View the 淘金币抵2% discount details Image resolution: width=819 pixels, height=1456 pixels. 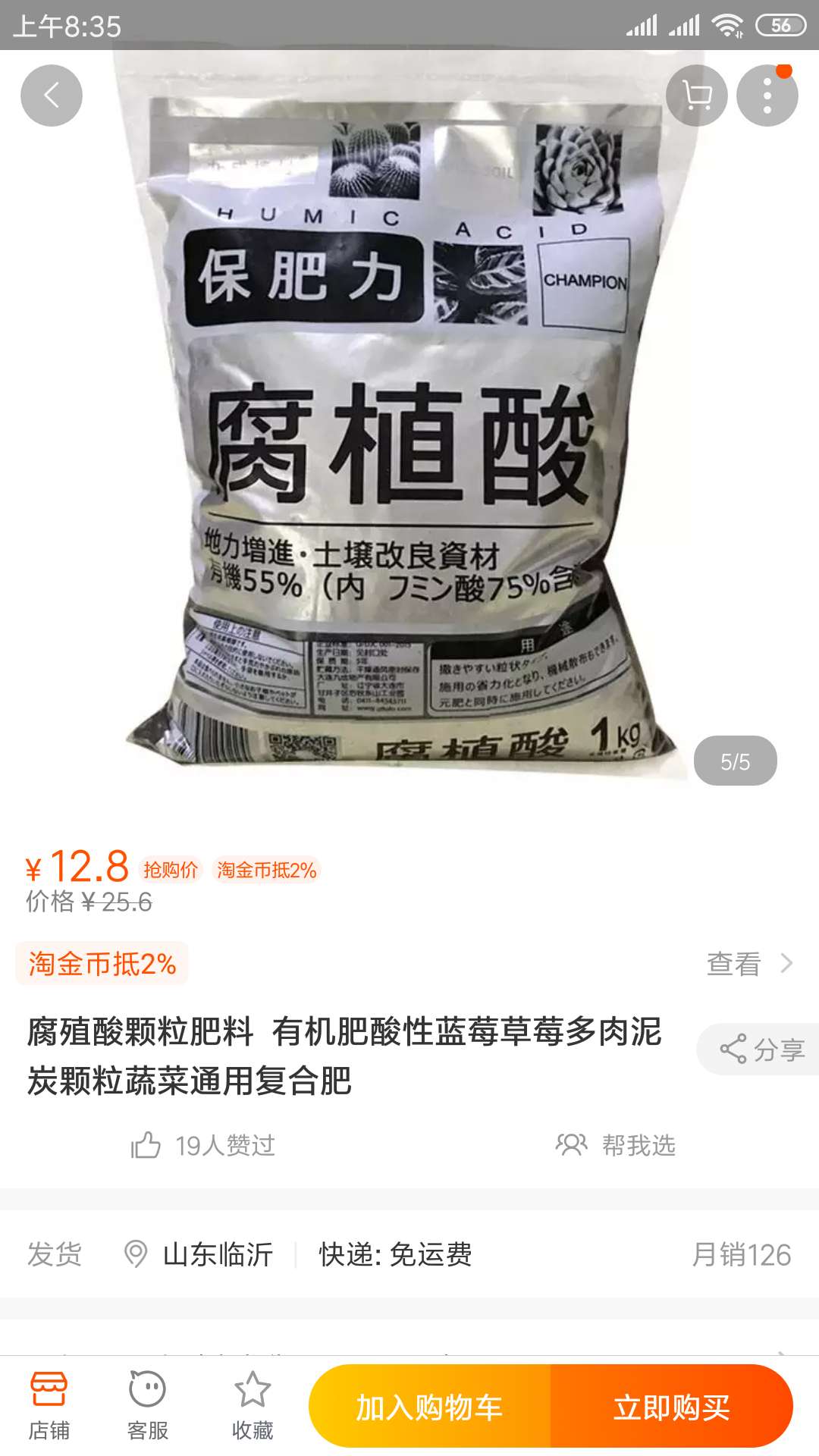click(409, 963)
